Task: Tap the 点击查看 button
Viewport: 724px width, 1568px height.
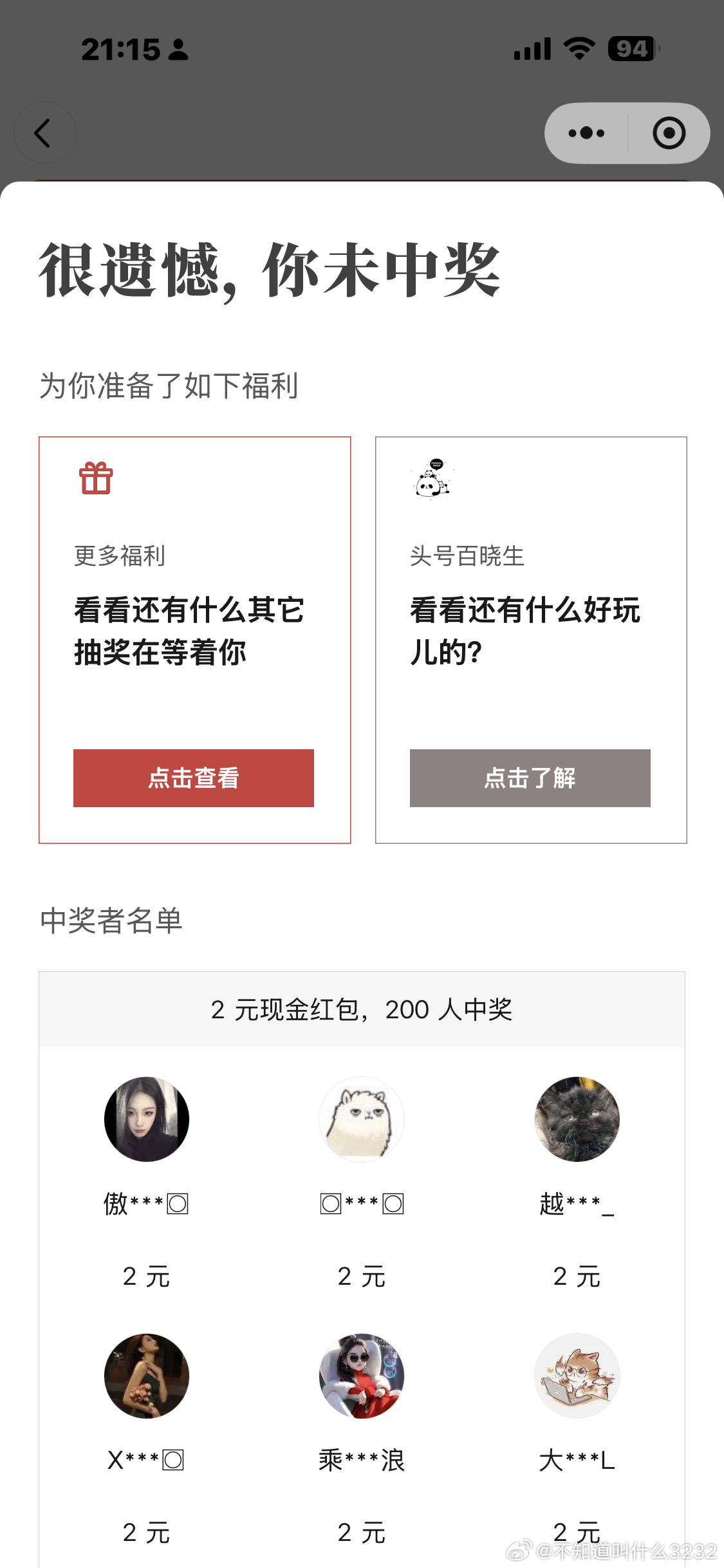Action: (194, 778)
